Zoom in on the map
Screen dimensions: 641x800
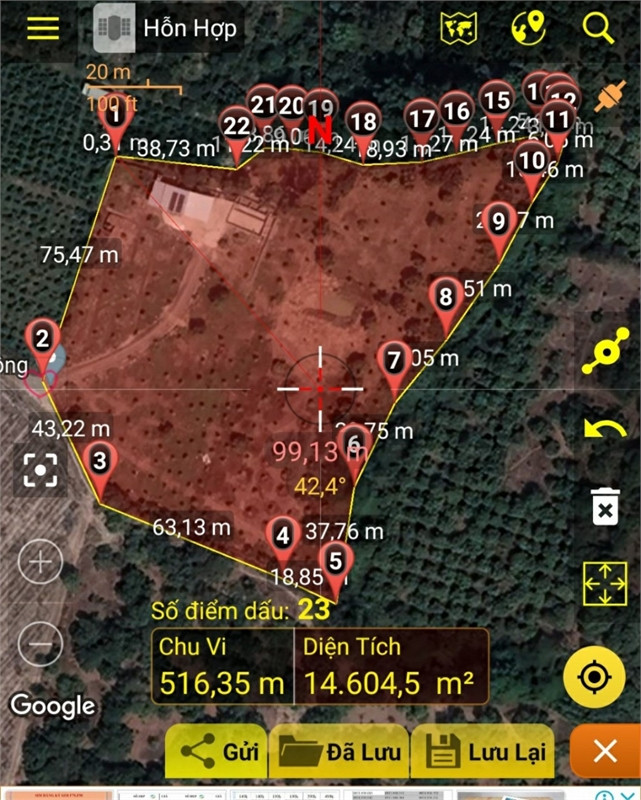coord(41,562)
